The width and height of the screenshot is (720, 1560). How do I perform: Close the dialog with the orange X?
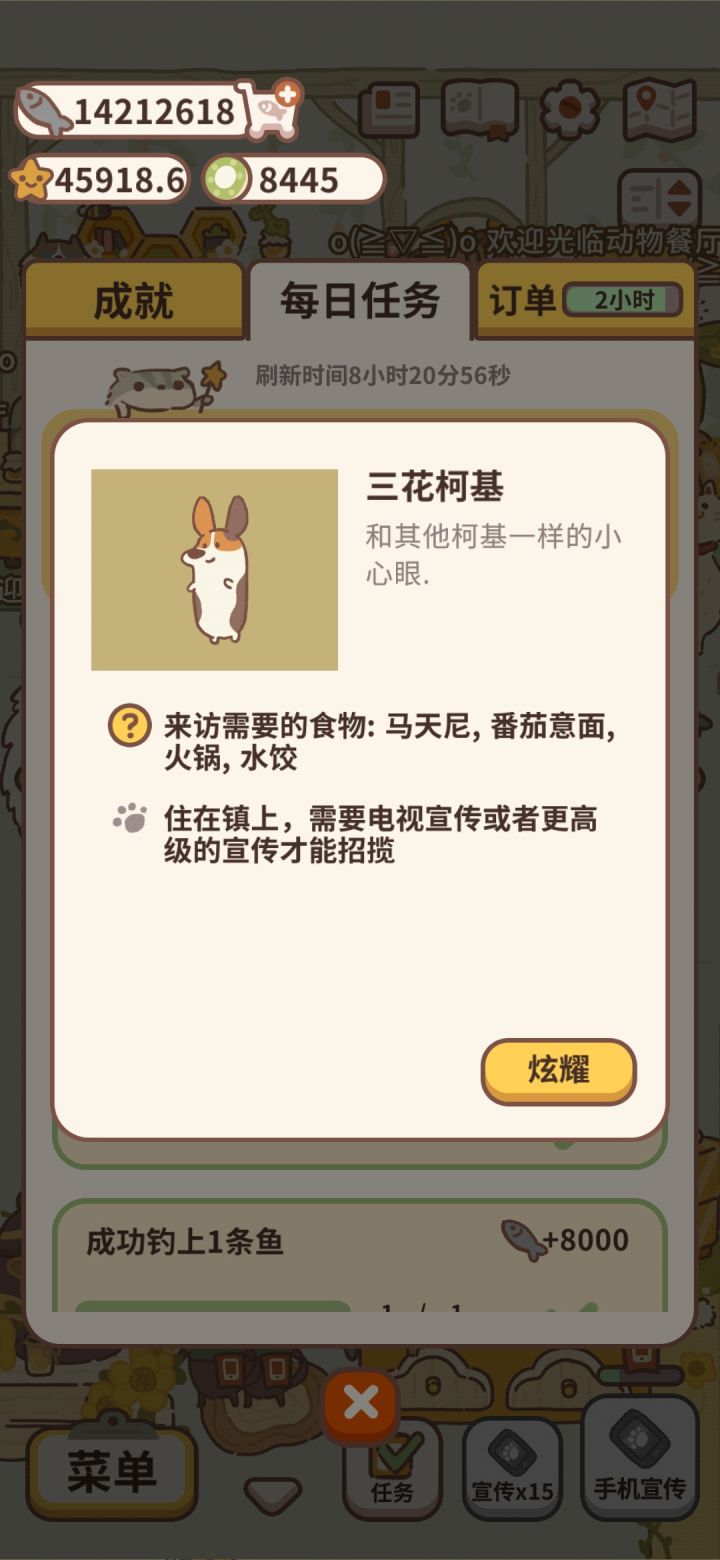click(x=361, y=1402)
